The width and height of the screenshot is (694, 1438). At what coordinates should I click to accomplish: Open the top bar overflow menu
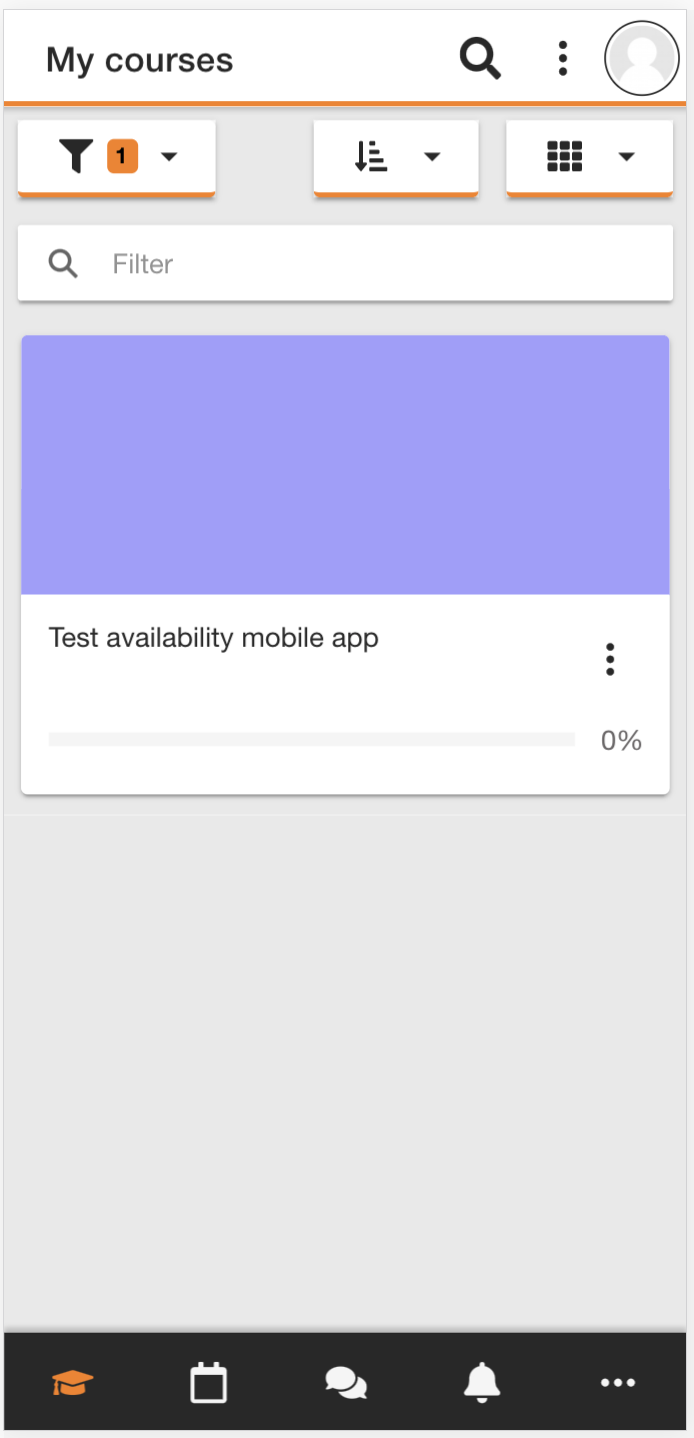563,59
